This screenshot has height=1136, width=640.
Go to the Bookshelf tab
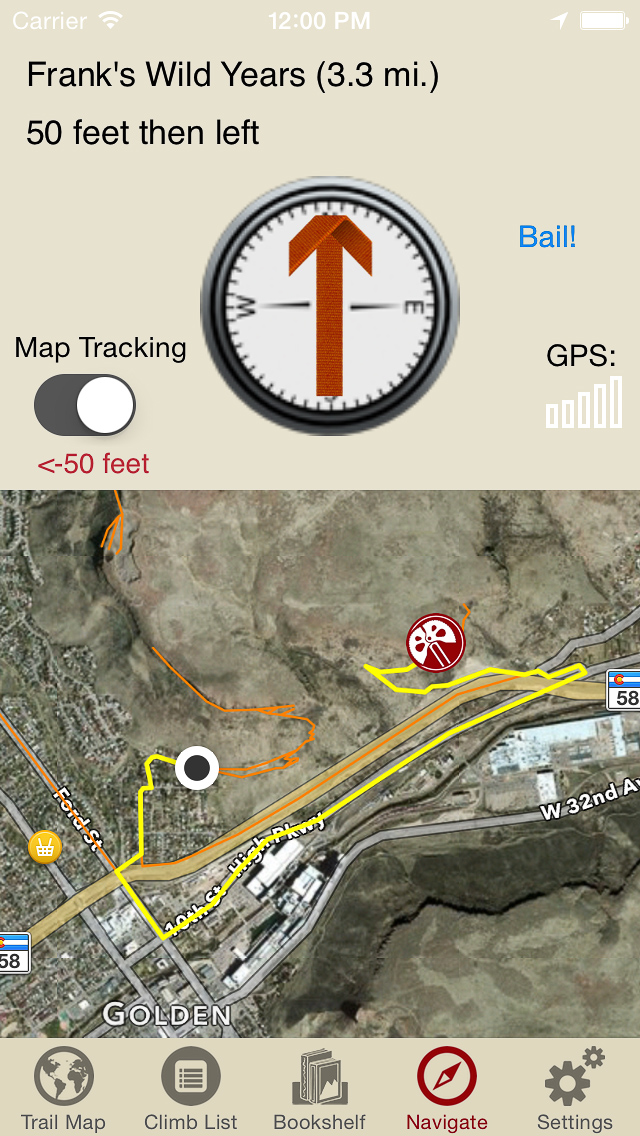(320, 1090)
